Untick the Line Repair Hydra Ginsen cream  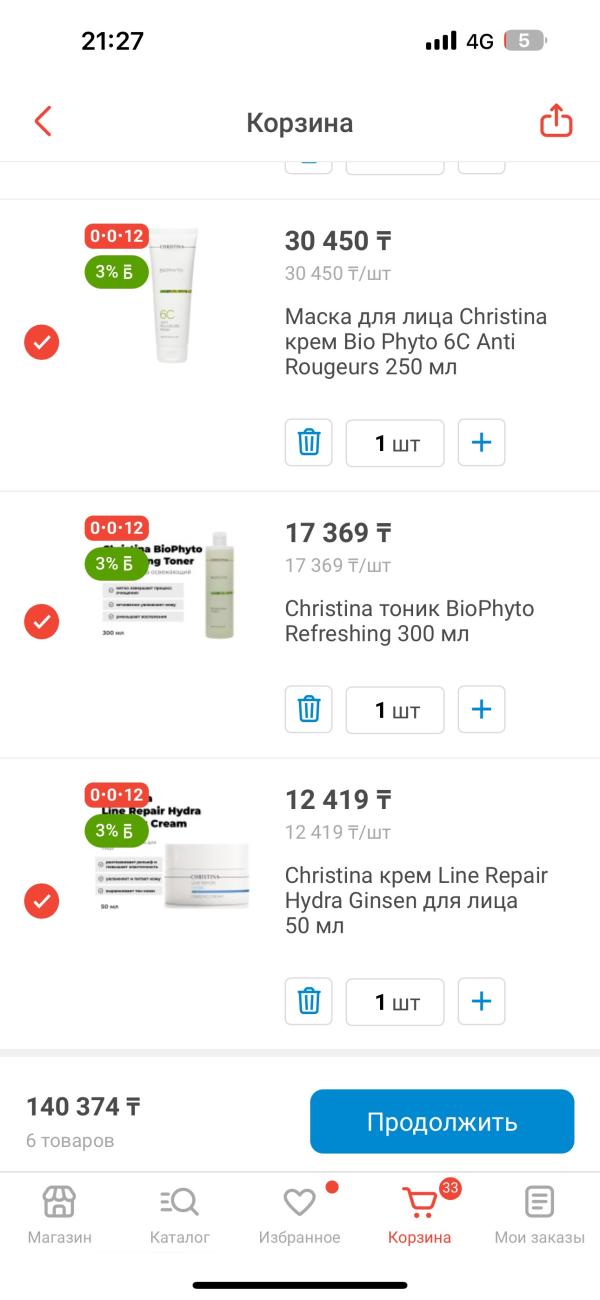tap(42, 901)
